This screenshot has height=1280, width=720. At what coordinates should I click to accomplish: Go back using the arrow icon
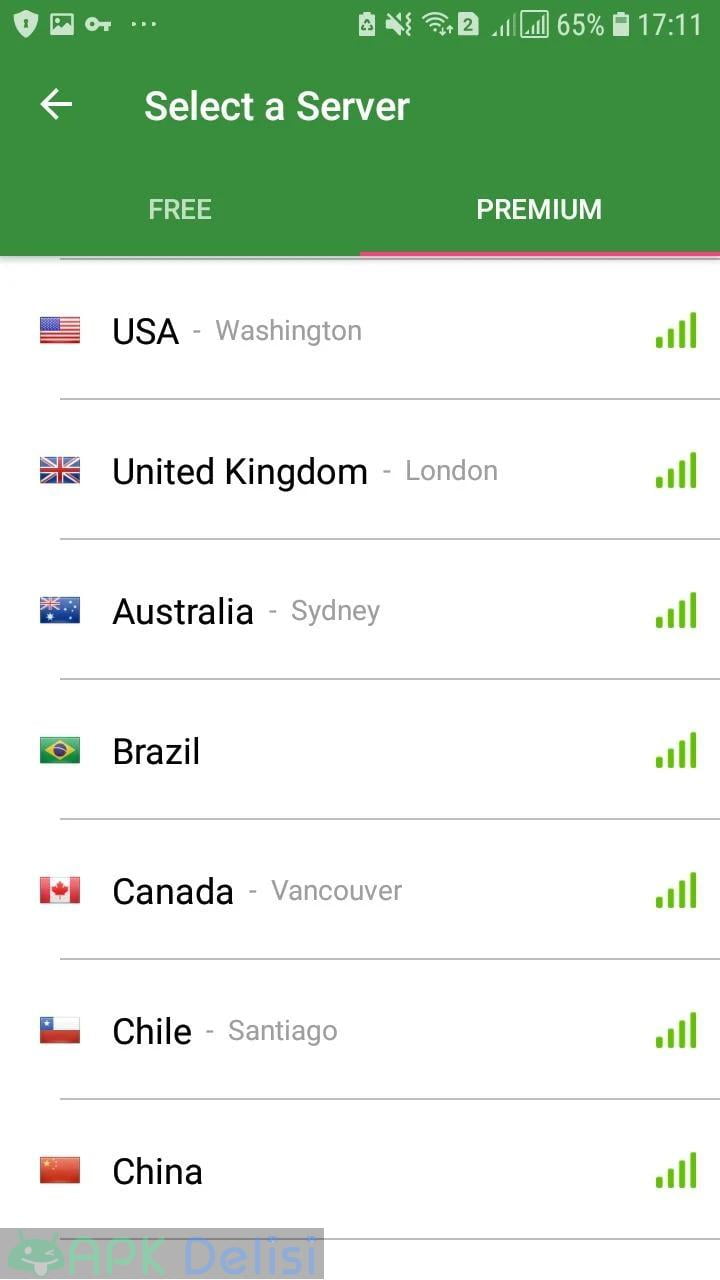(x=56, y=105)
